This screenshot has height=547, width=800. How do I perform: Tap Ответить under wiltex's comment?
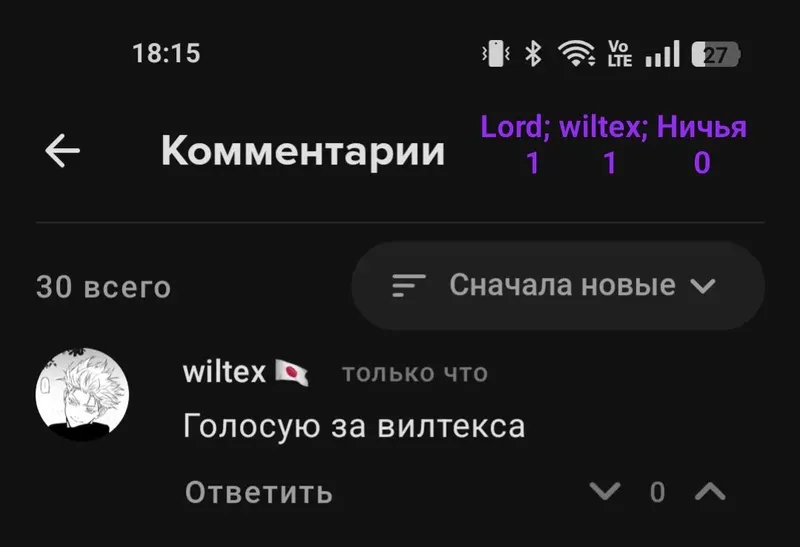tap(259, 493)
